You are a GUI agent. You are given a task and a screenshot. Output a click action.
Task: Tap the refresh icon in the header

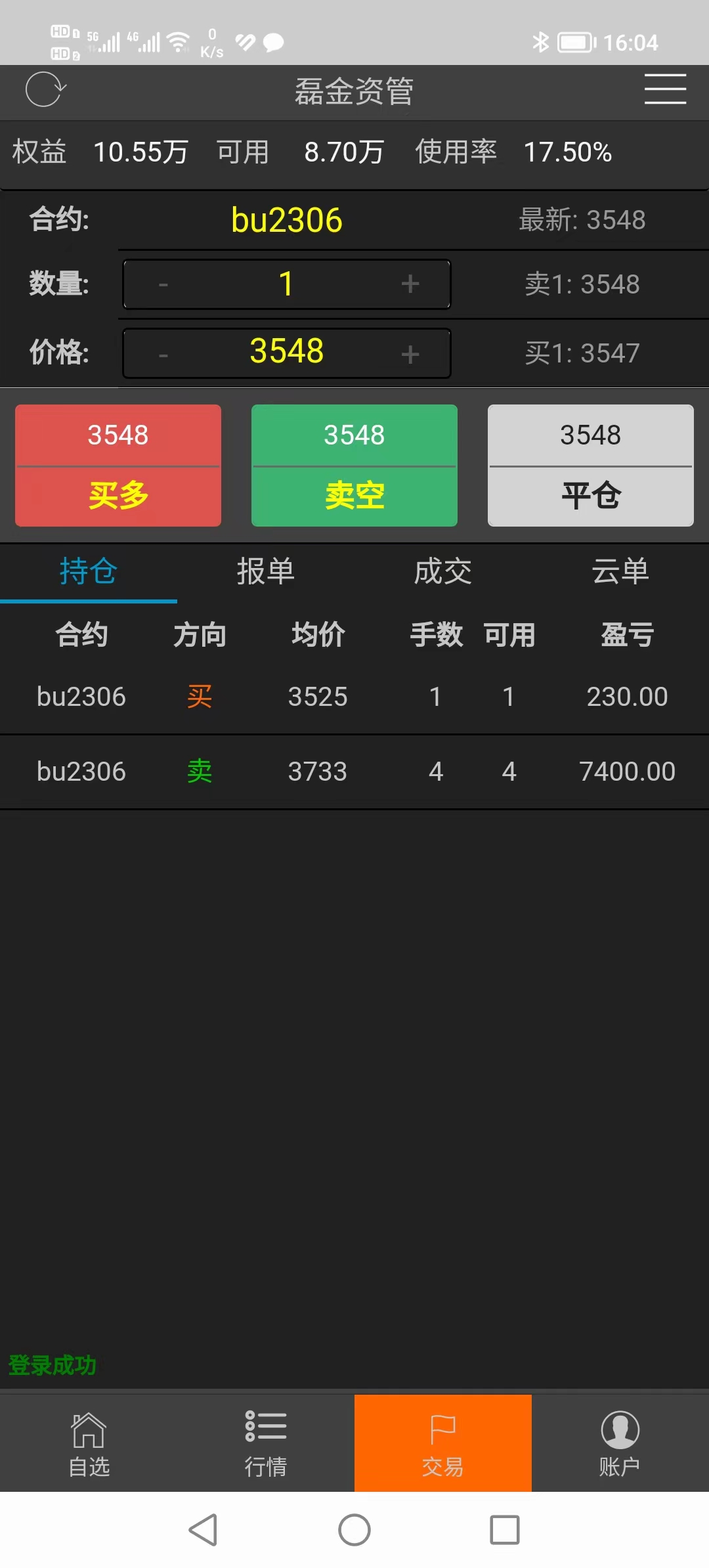(x=45, y=90)
